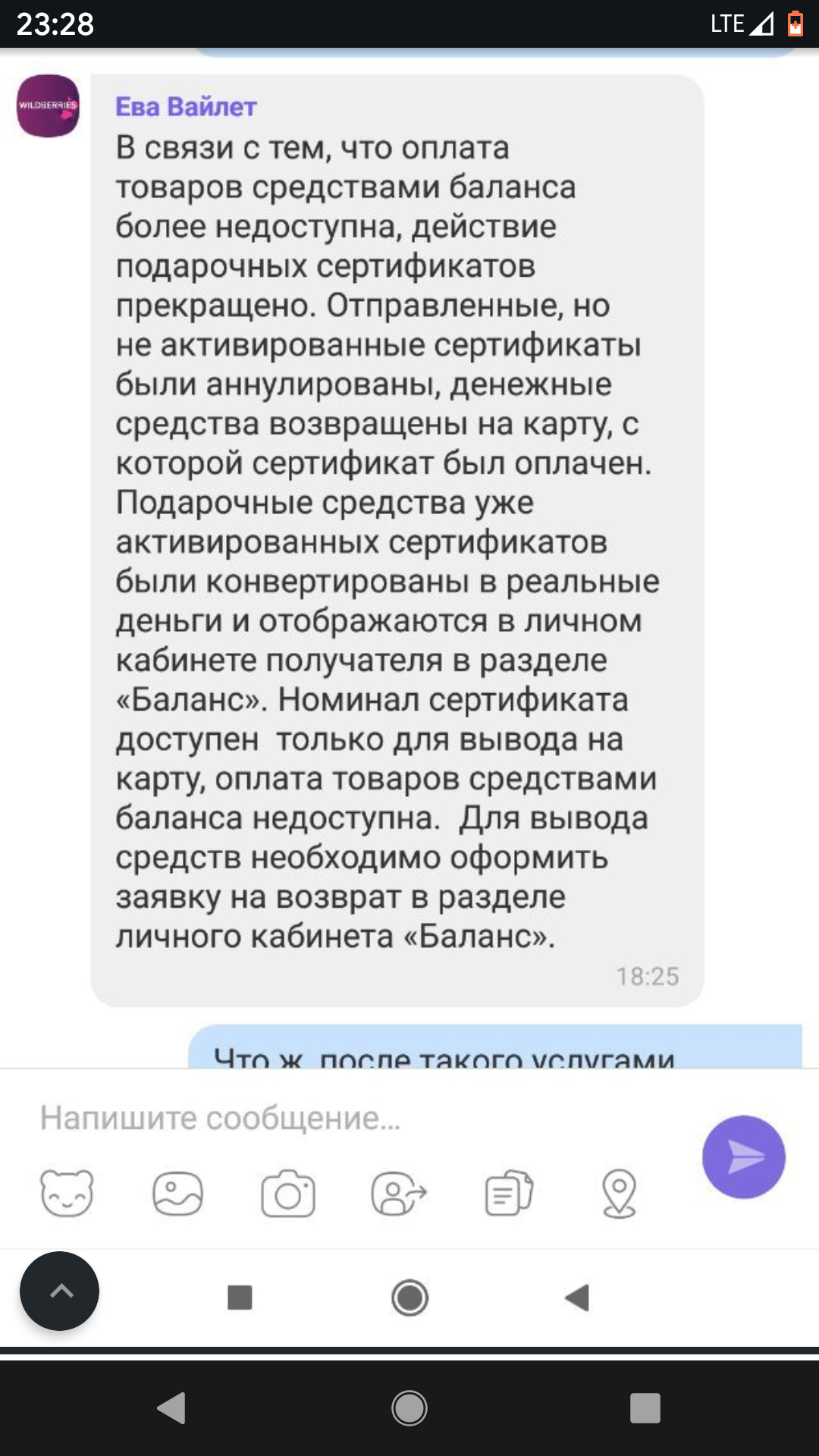This screenshot has width=819, height=1456.
Task: Open the sticker picker bear icon
Action: tap(67, 1193)
